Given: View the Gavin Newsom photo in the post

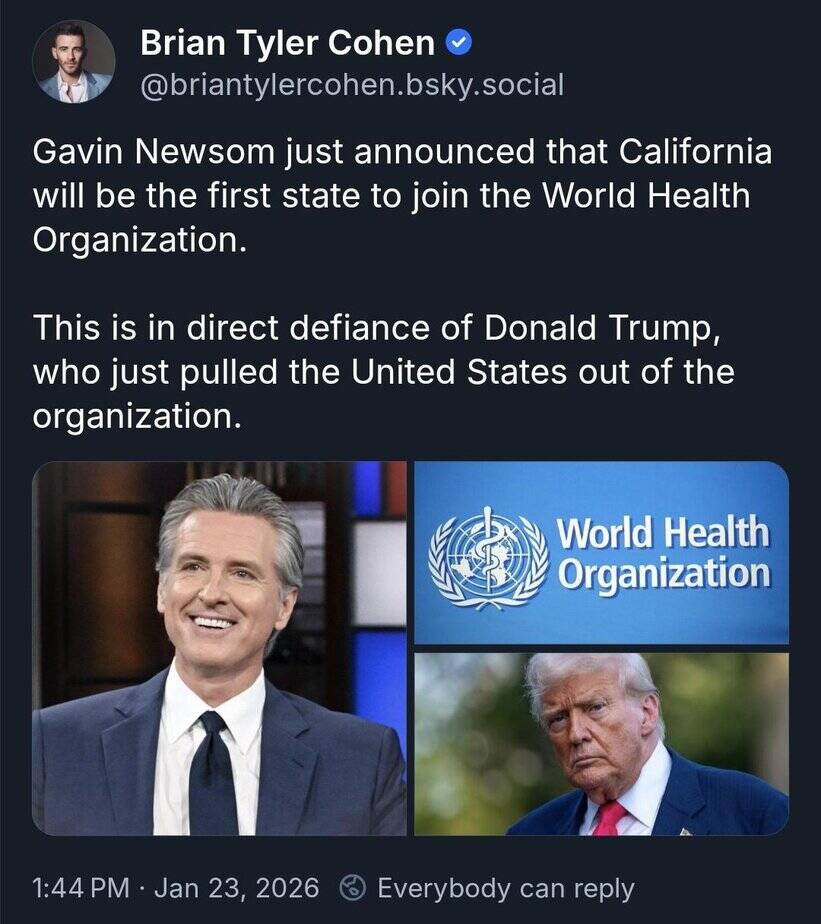Looking at the screenshot, I should [x=220, y=648].
